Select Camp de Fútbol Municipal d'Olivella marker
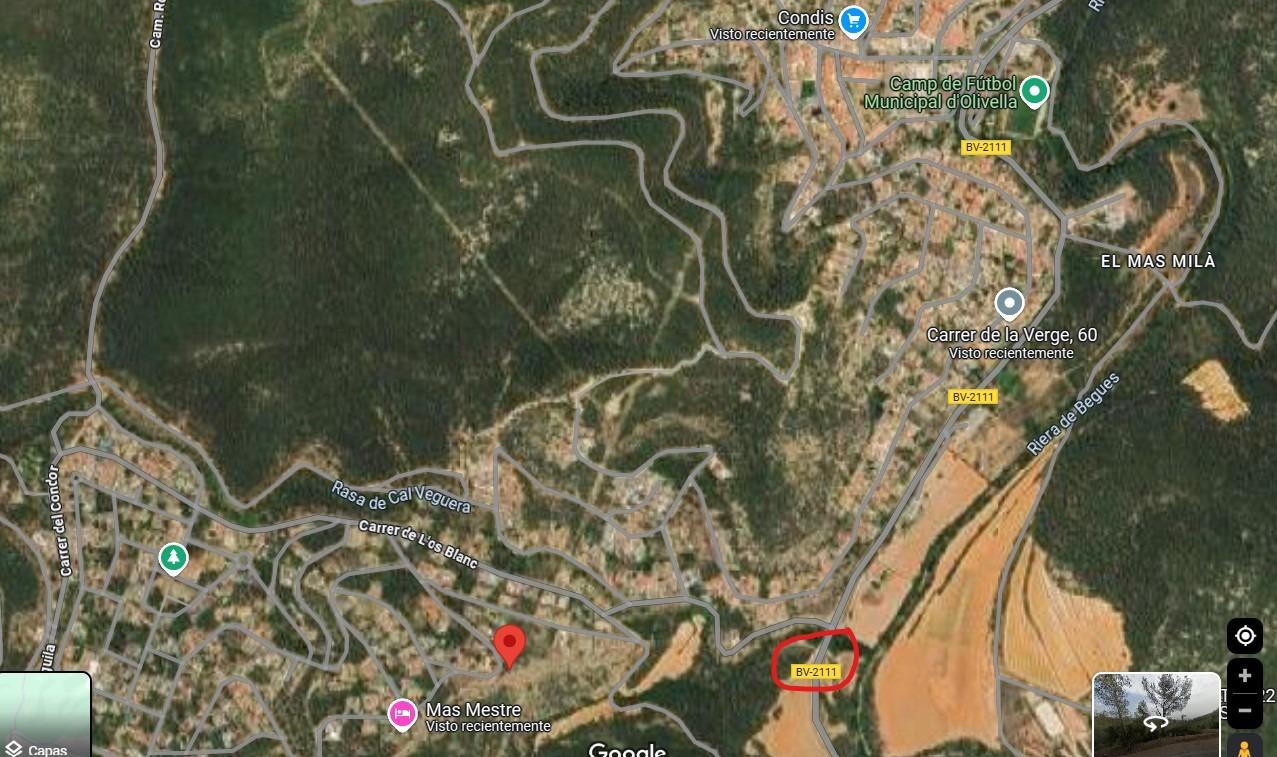Image resolution: width=1277 pixels, height=757 pixels. (1035, 93)
